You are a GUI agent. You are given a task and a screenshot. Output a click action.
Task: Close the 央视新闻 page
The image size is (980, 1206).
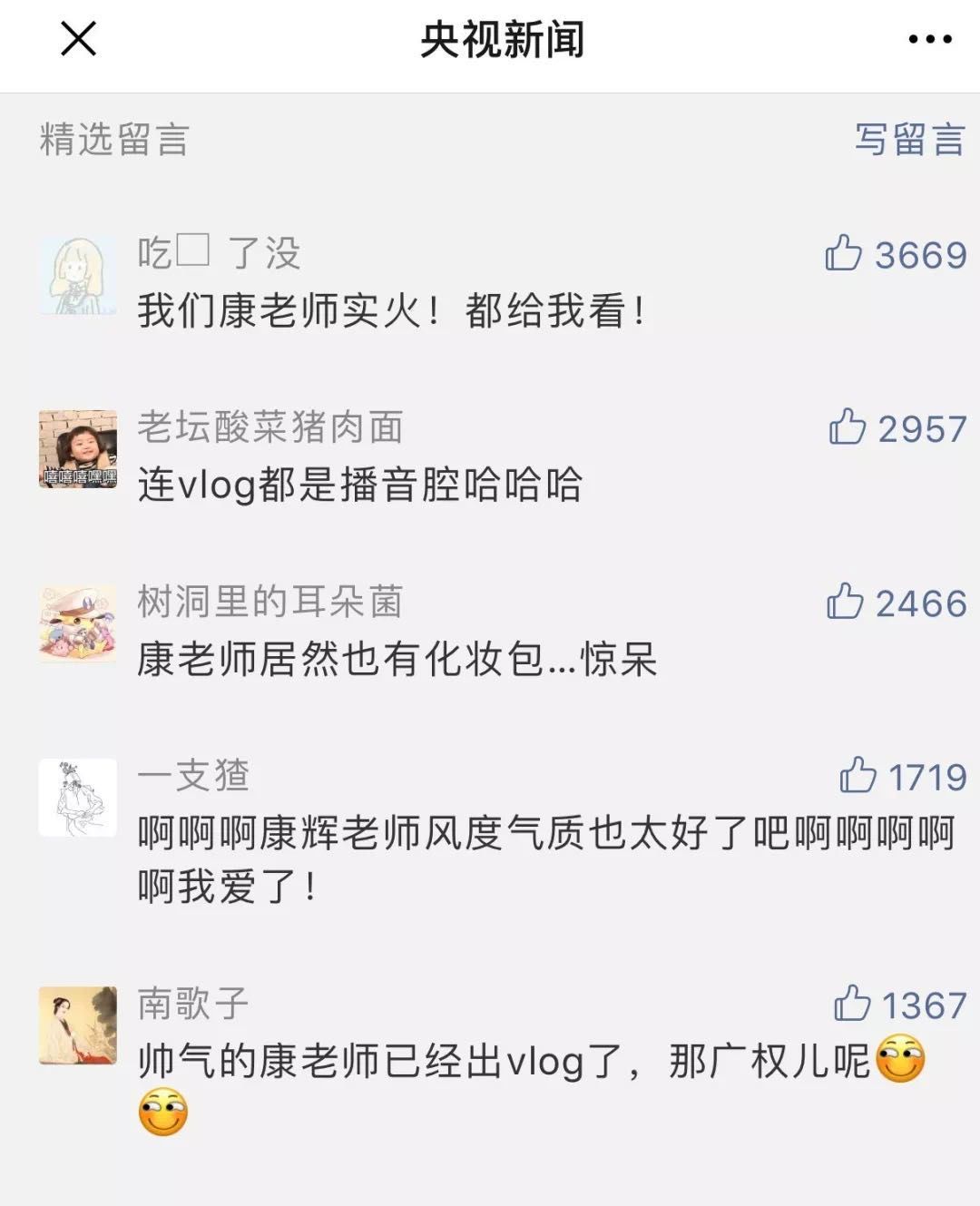pos(78,39)
